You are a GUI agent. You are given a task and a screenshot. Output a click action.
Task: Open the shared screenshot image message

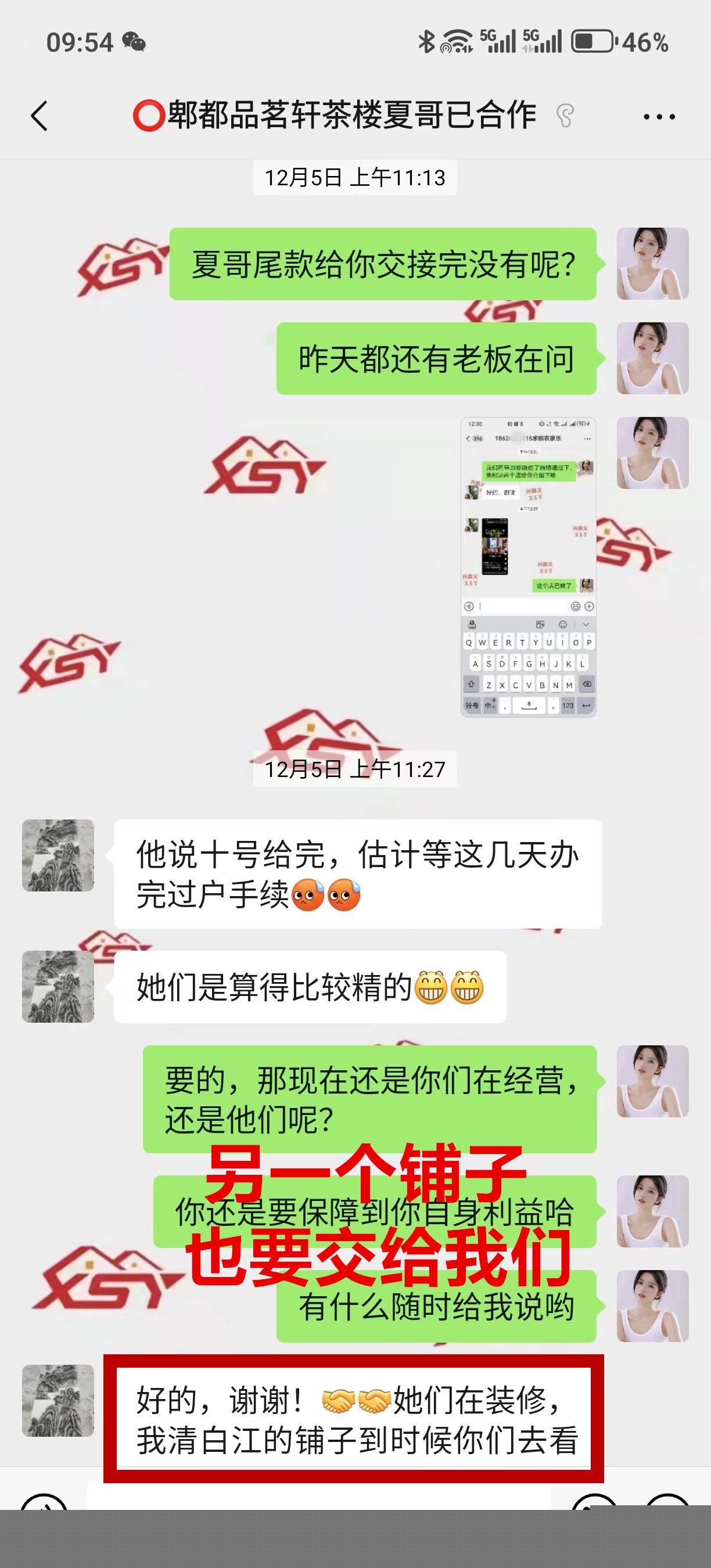(528, 567)
